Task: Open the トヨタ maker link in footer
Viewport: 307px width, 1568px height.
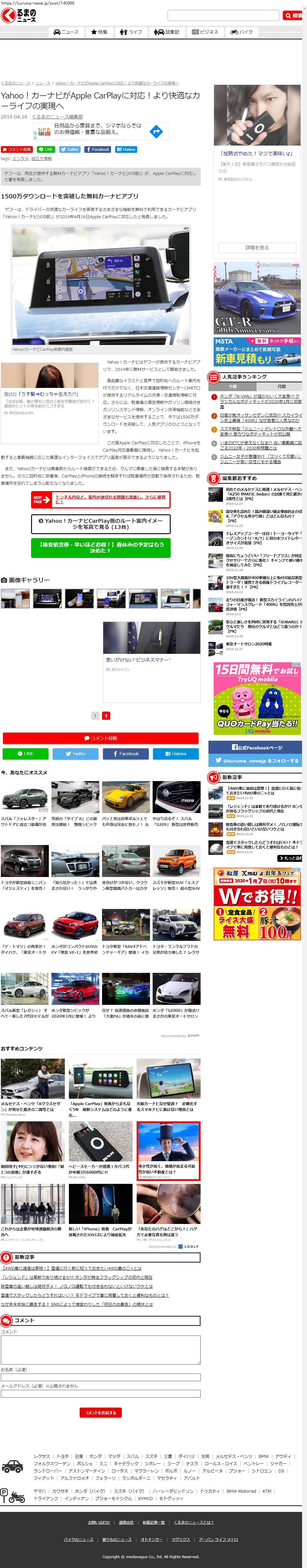Action: pos(62,1456)
